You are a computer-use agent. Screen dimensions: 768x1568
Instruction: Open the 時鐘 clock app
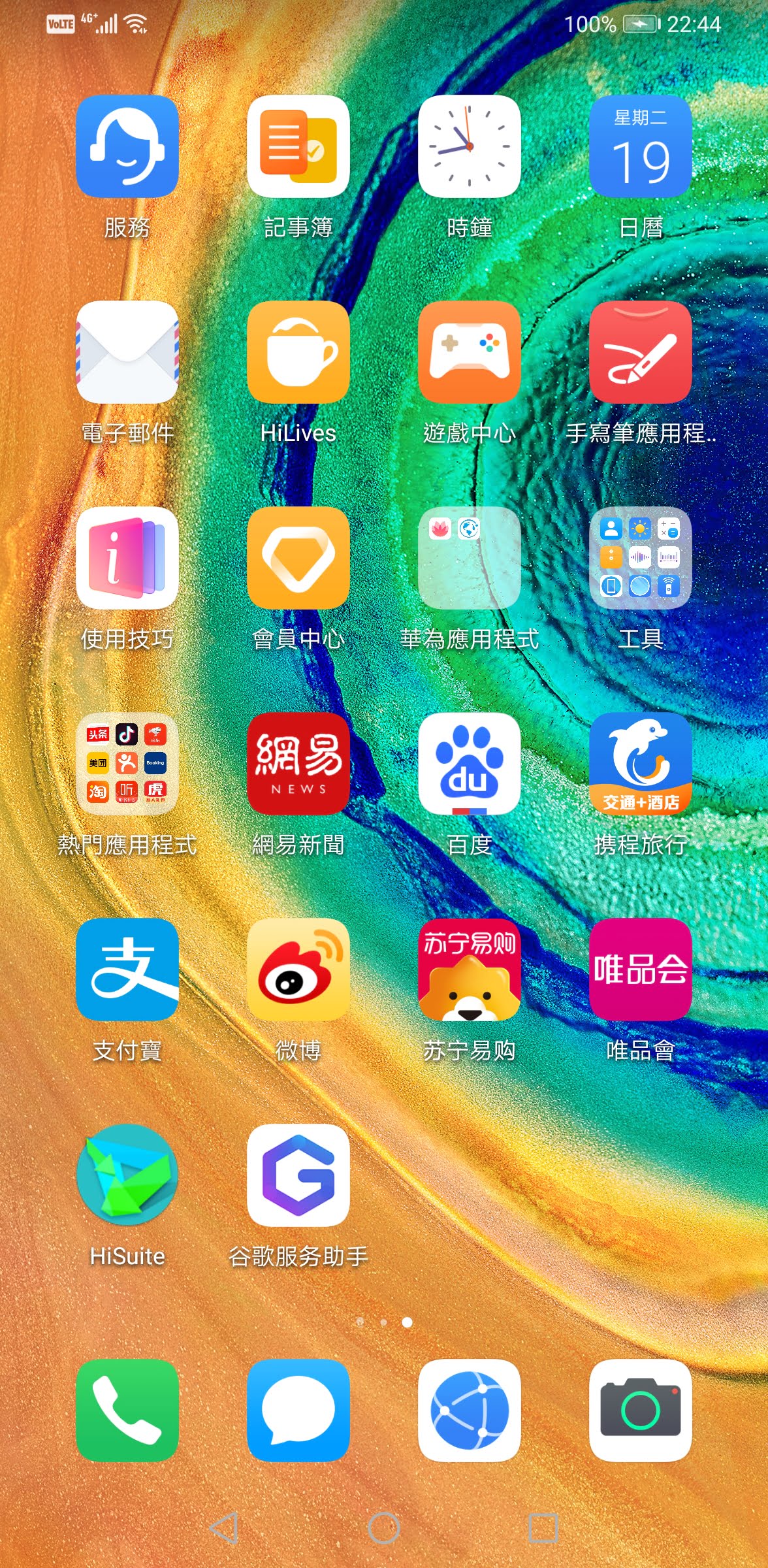pyautogui.click(x=469, y=146)
